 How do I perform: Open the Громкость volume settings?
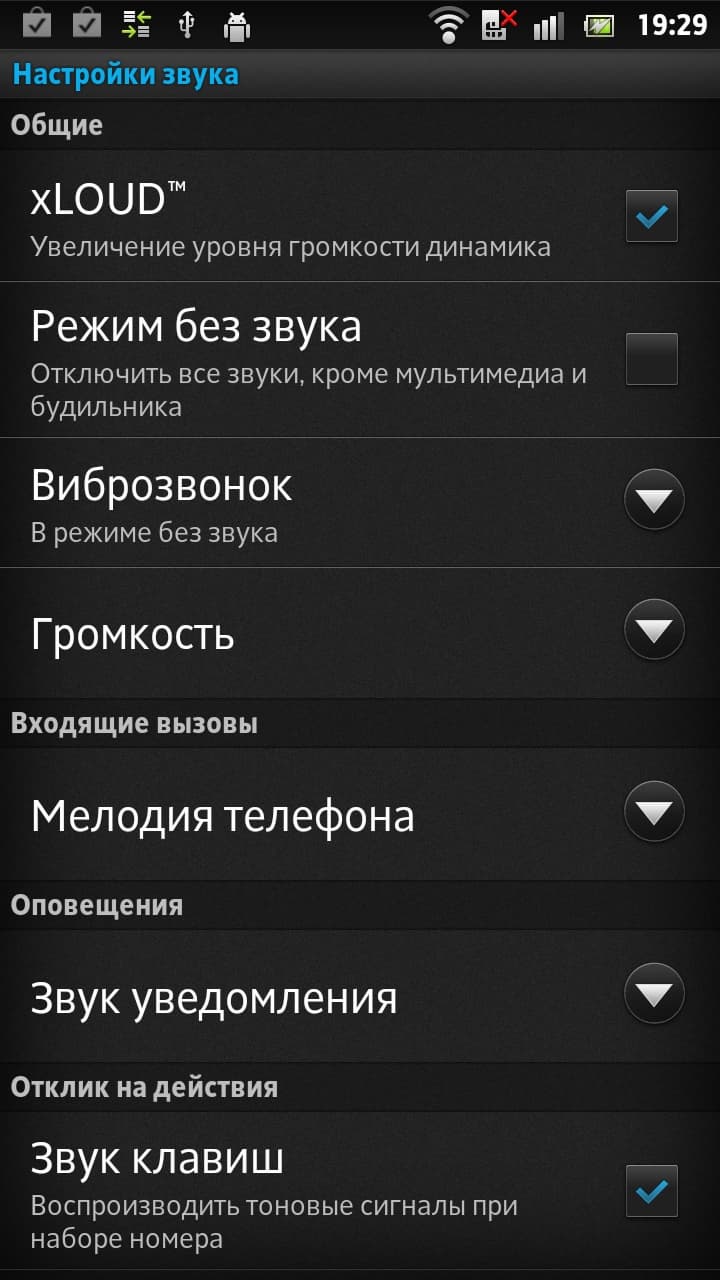654,630
